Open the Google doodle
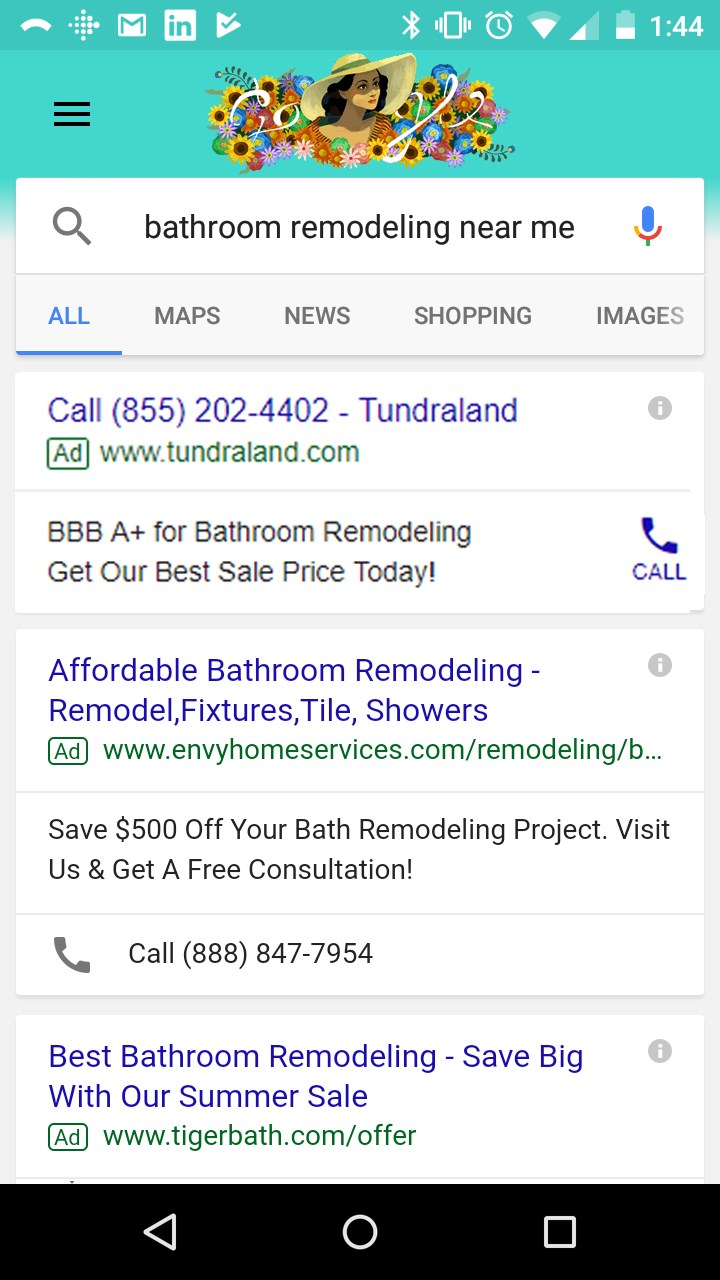 pyautogui.click(x=360, y=113)
